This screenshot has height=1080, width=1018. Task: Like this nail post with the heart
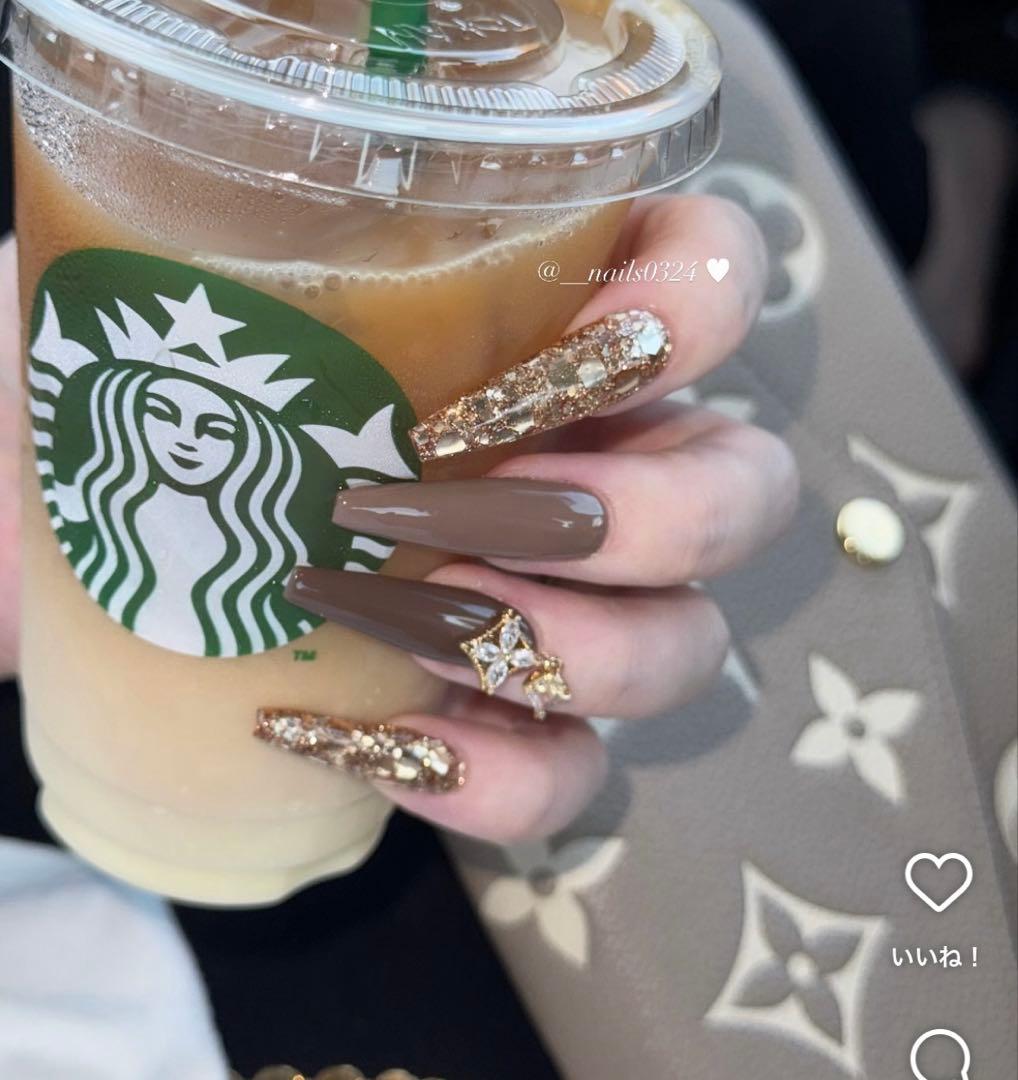click(937, 881)
